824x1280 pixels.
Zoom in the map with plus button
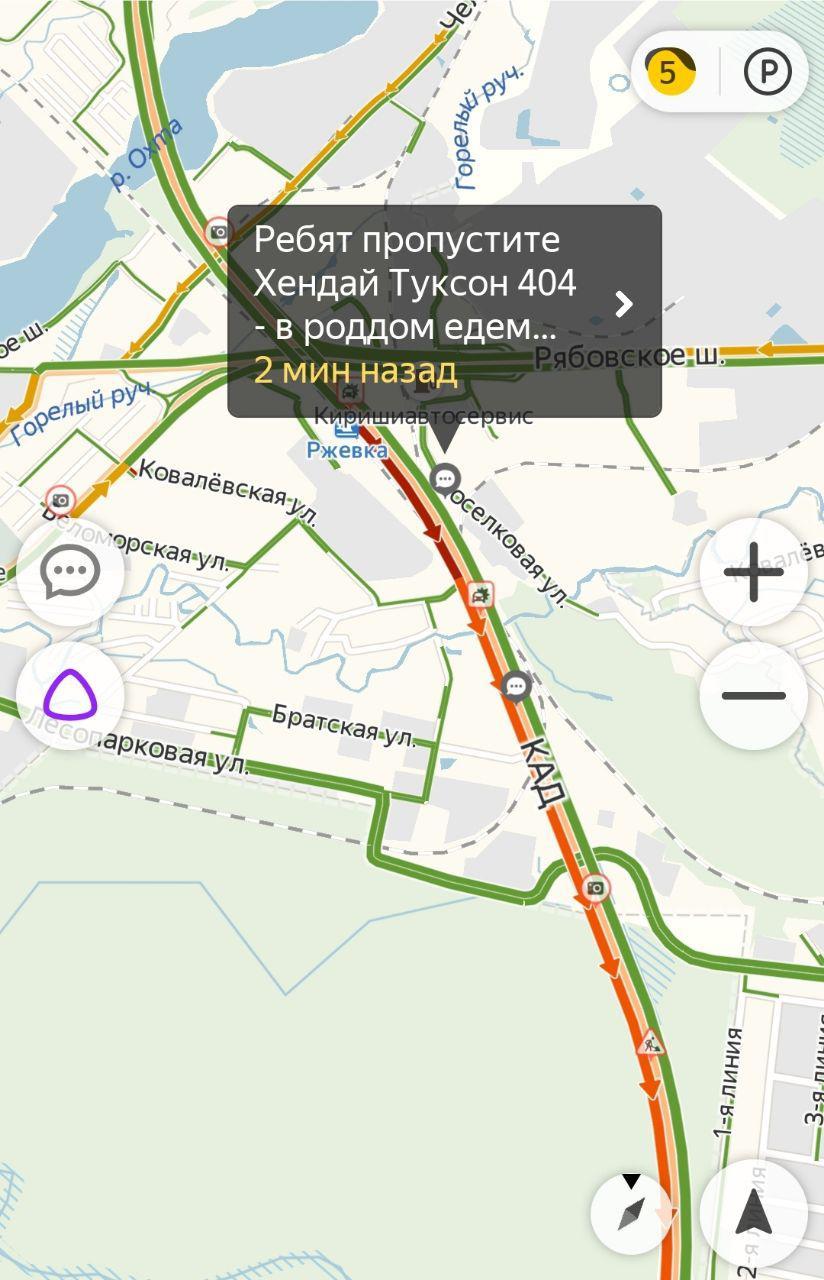tap(753, 573)
